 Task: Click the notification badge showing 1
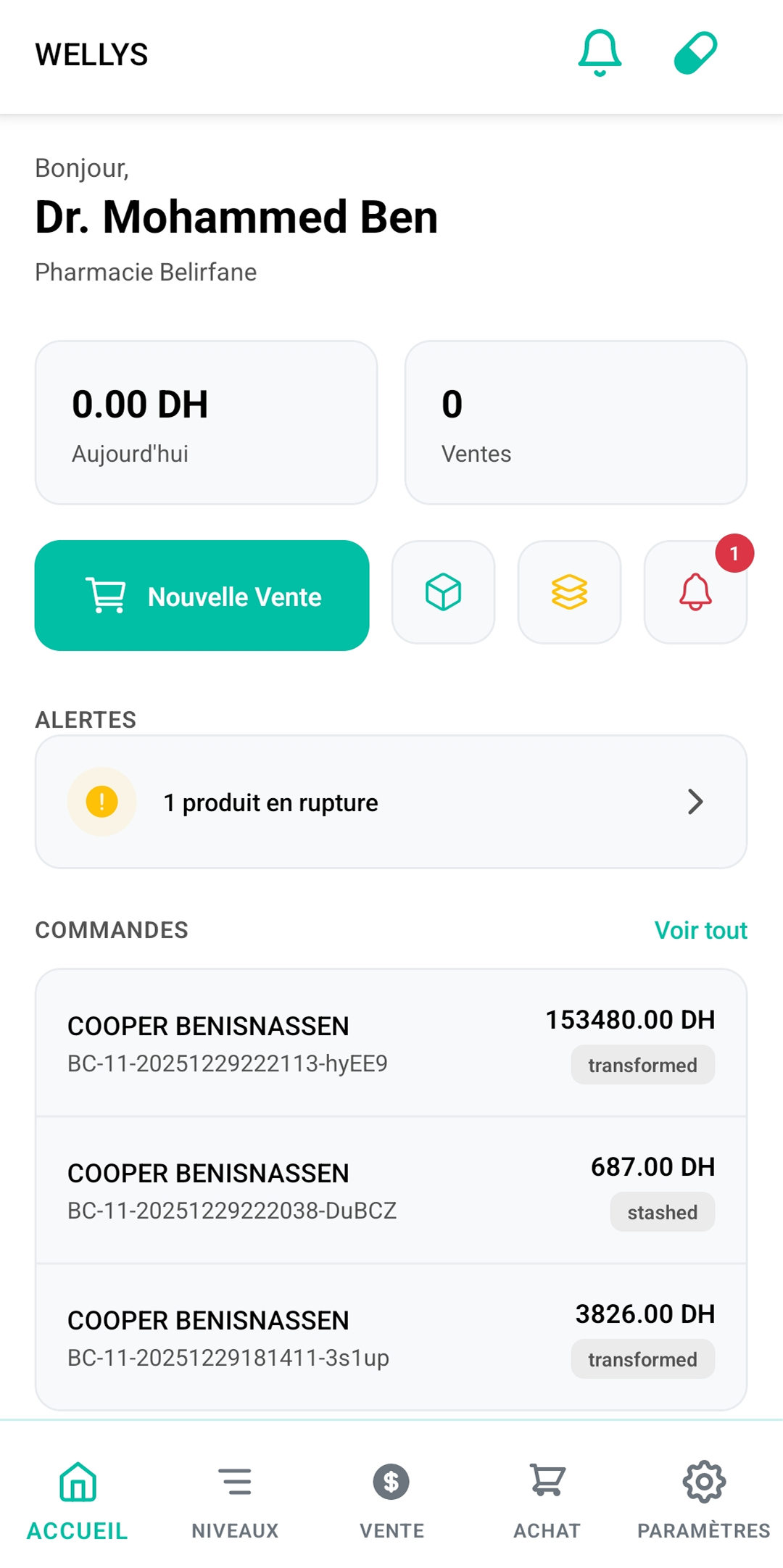point(734,552)
